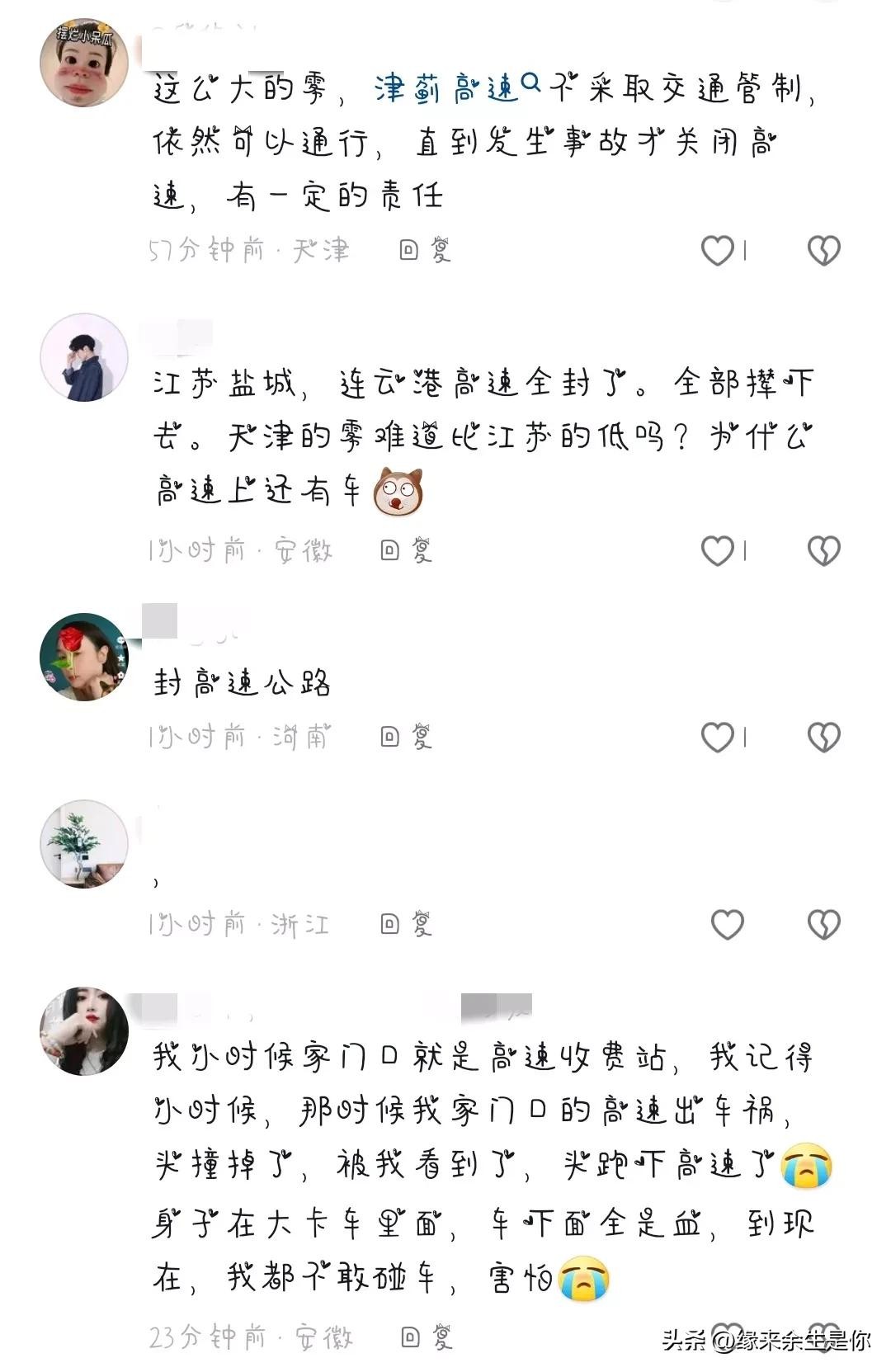Open avatar of the 津蓟高速 commenter
The height and width of the screenshot is (1372, 891).
[x=84, y=64]
